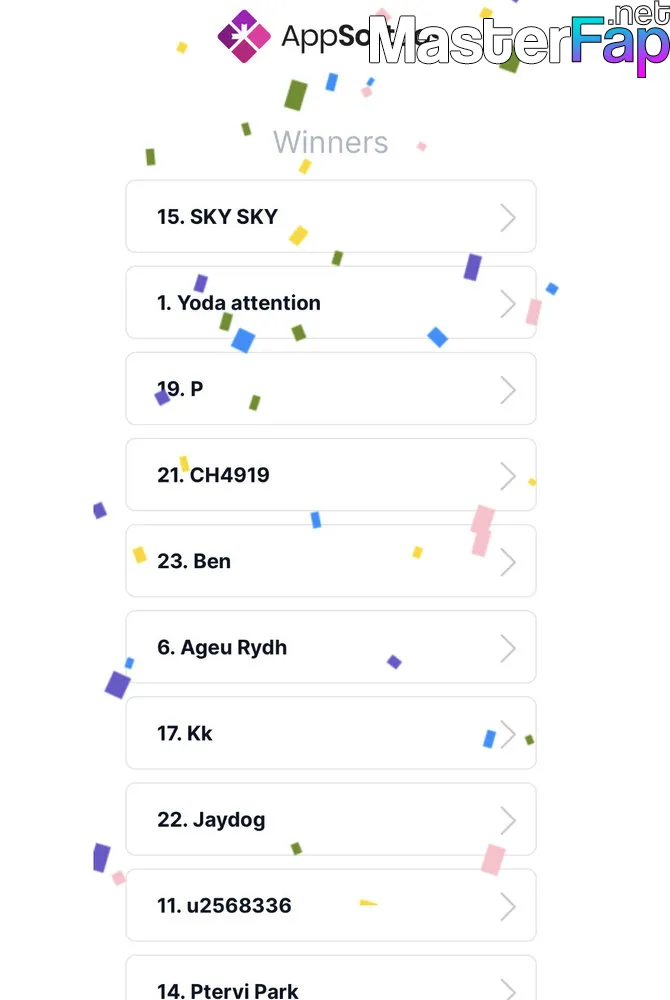Tap the 17. Kk winner row
Viewport: 670px width, 1000px height.
(x=330, y=733)
